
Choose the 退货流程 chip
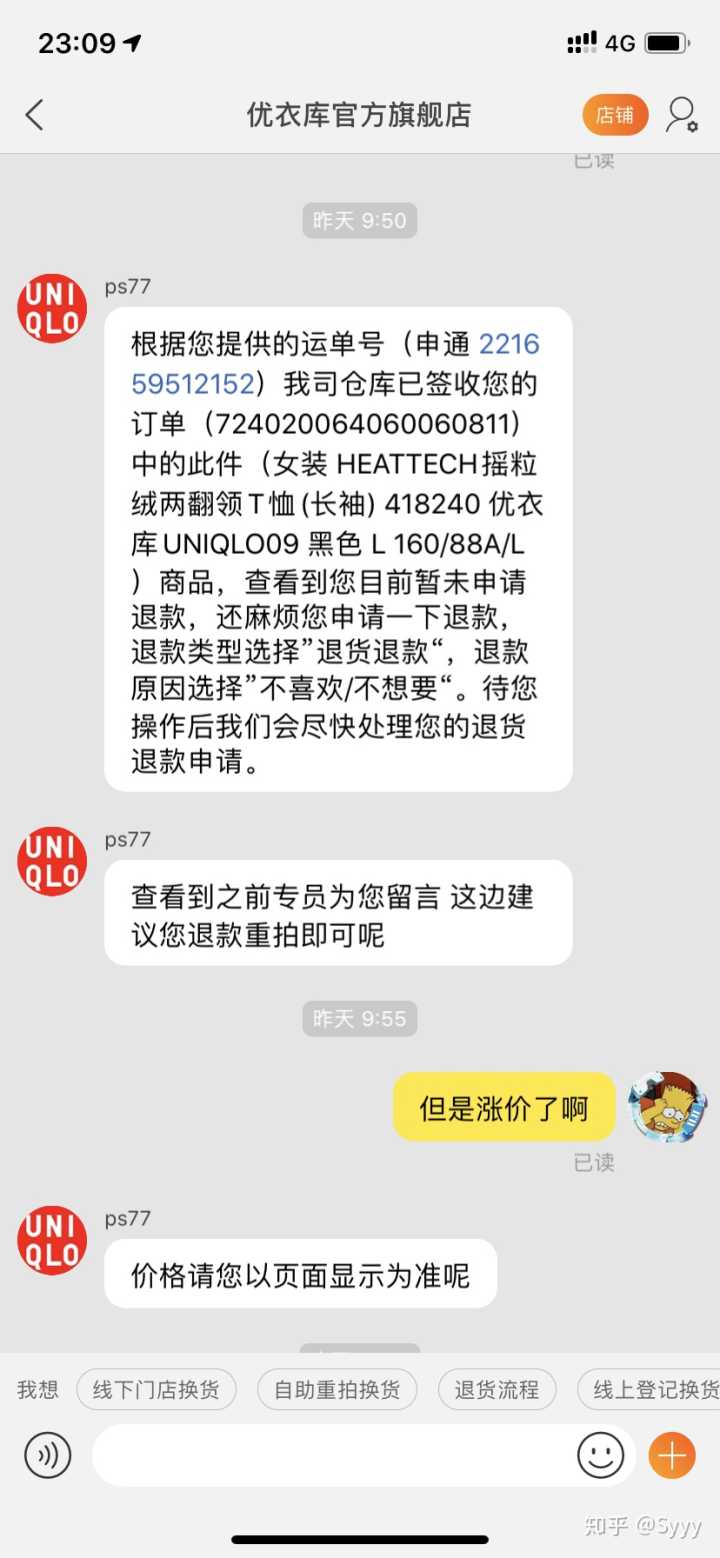tap(497, 1389)
